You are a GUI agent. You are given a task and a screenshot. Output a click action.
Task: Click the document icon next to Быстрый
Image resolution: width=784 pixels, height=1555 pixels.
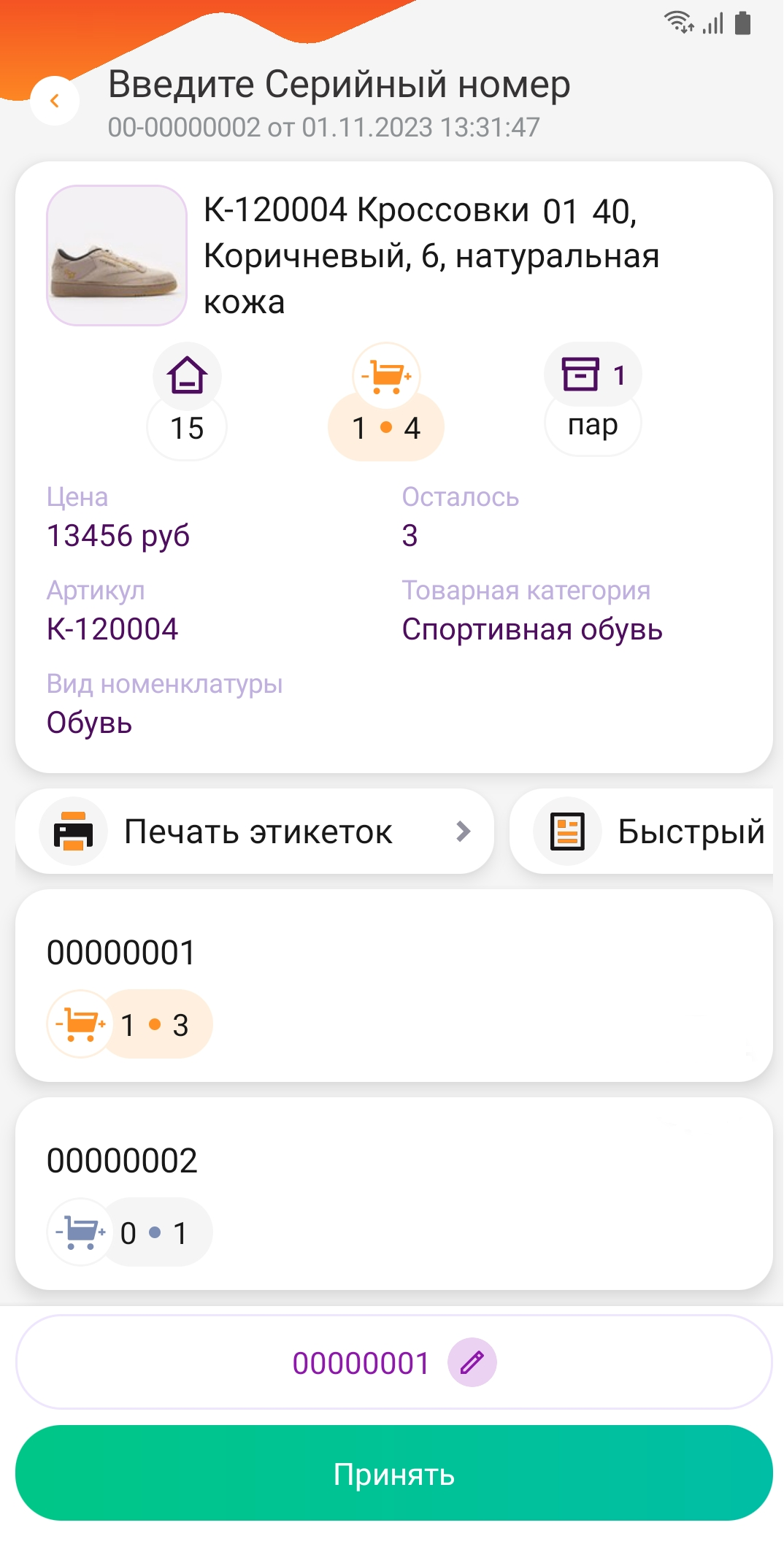click(566, 829)
